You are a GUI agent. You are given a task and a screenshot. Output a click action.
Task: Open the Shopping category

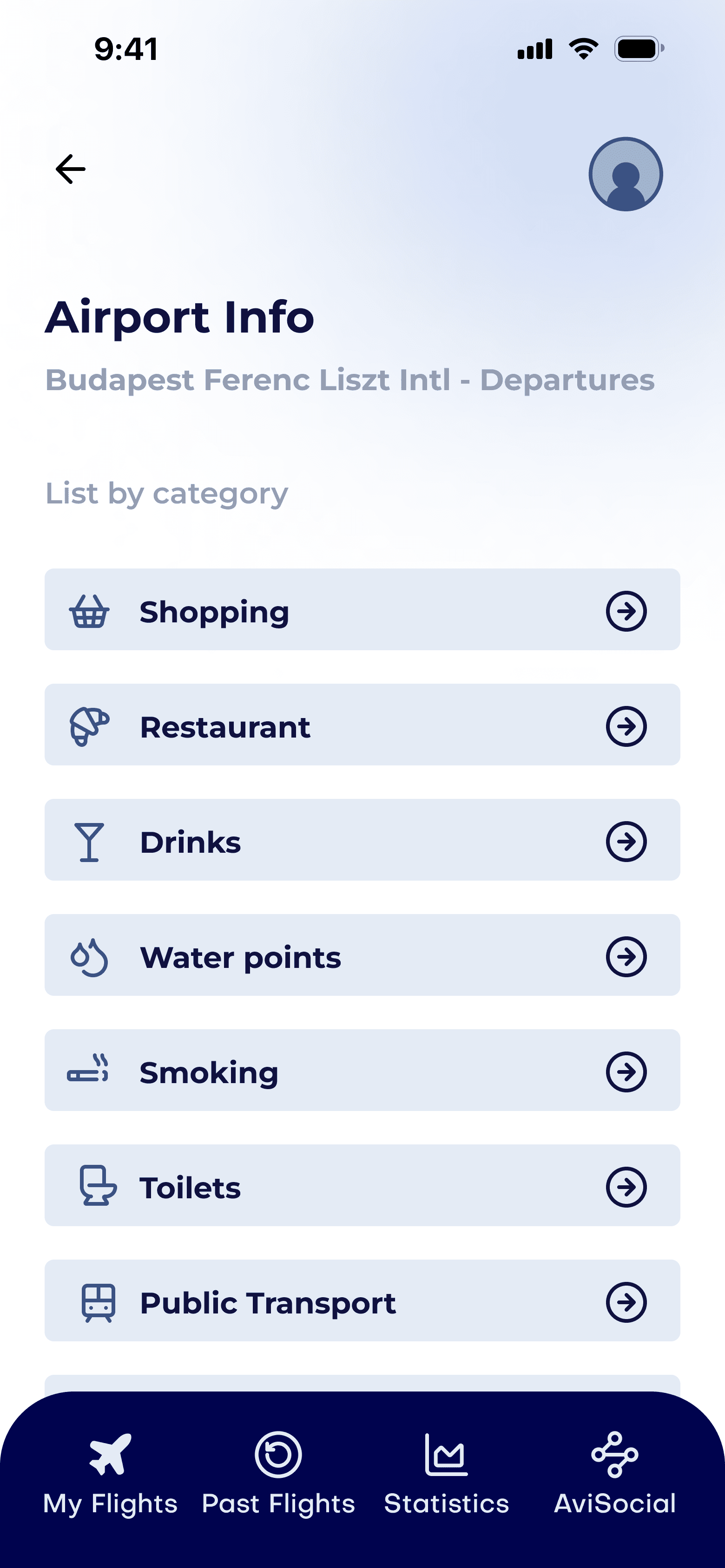pyautogui.click(x=362, y=609)
